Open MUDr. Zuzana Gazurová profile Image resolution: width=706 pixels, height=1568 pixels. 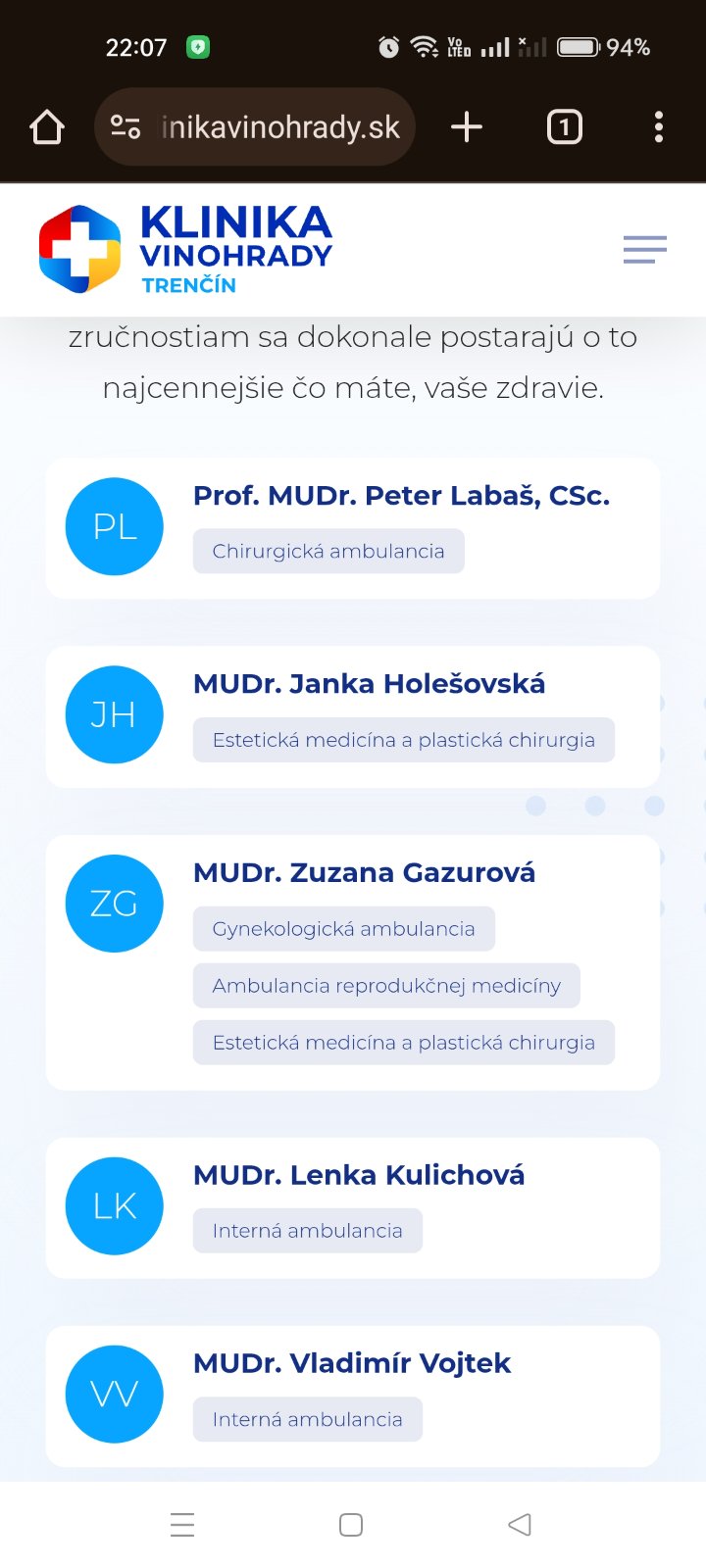(x=364, y=873)
